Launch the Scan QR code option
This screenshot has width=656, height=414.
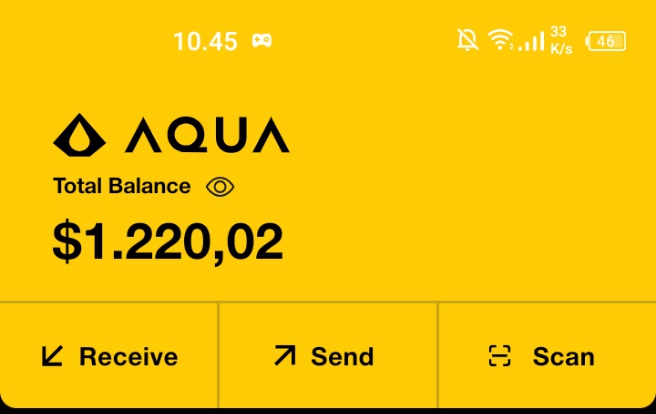546,357
